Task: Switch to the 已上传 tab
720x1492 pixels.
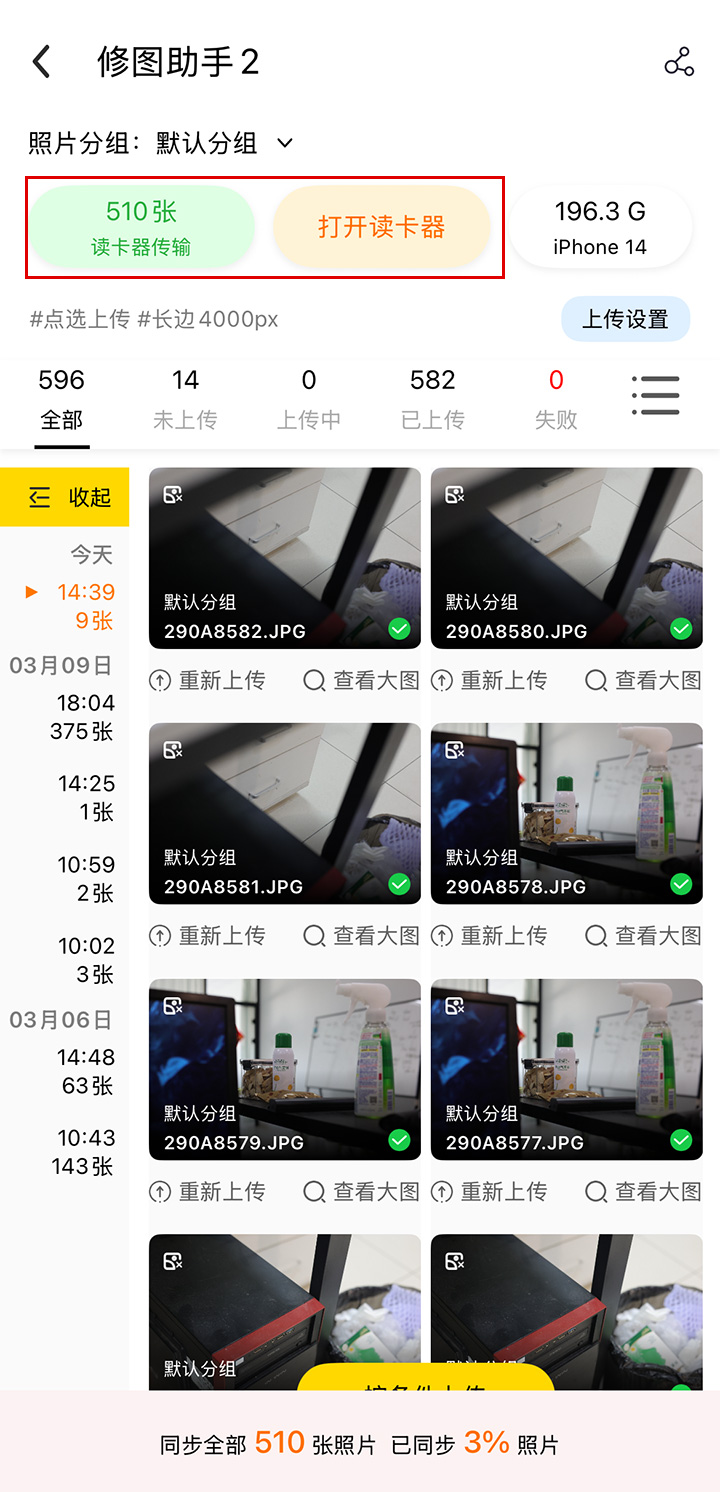Action: pyautogui.click(x=433, y=398)
